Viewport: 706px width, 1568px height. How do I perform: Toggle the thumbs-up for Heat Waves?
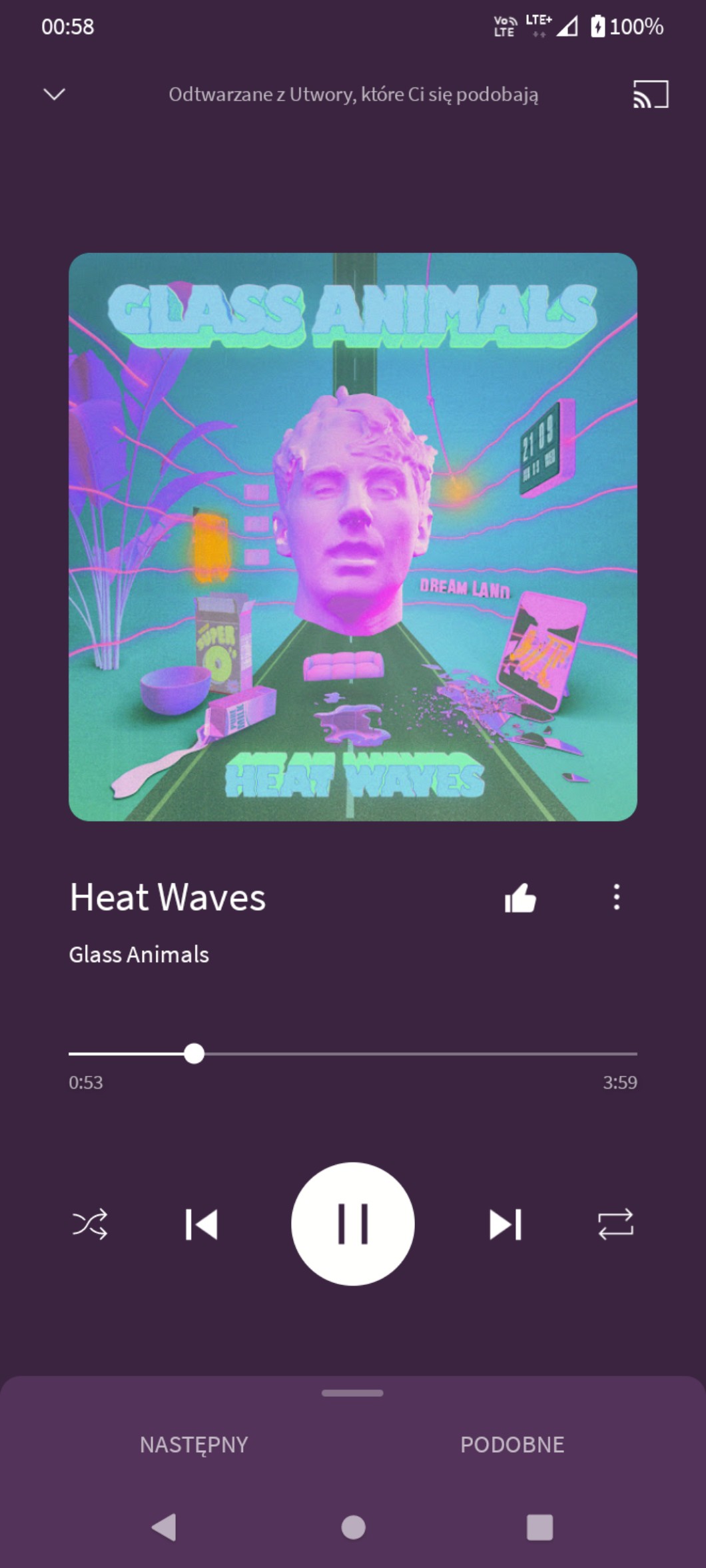coord(520,898)
